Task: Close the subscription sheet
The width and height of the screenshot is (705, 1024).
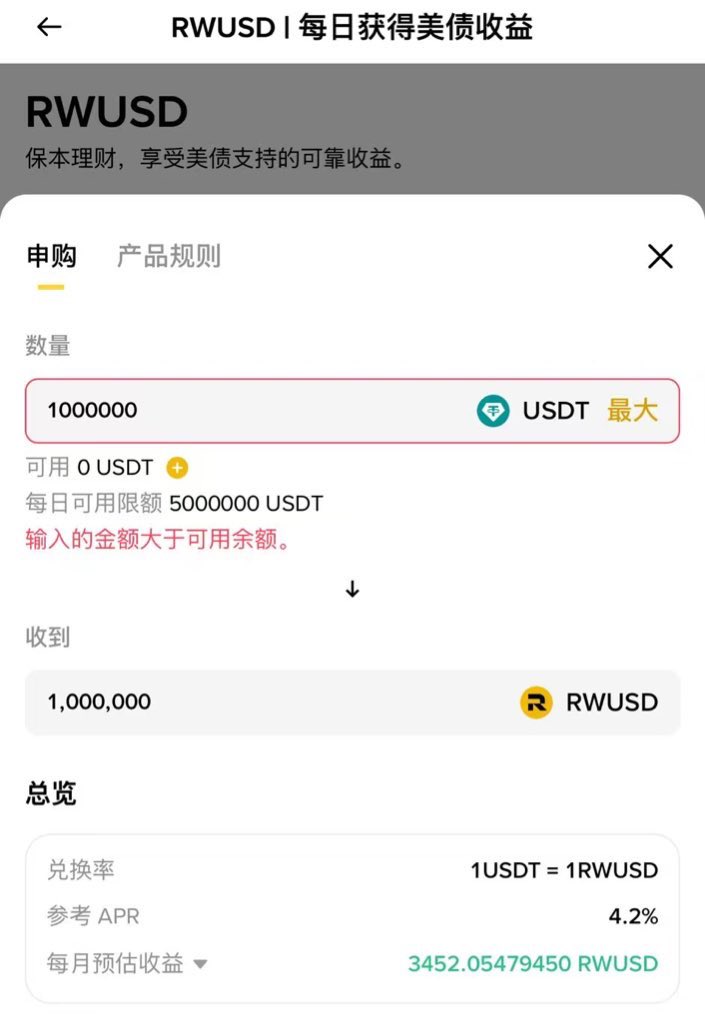Action: 660,256
